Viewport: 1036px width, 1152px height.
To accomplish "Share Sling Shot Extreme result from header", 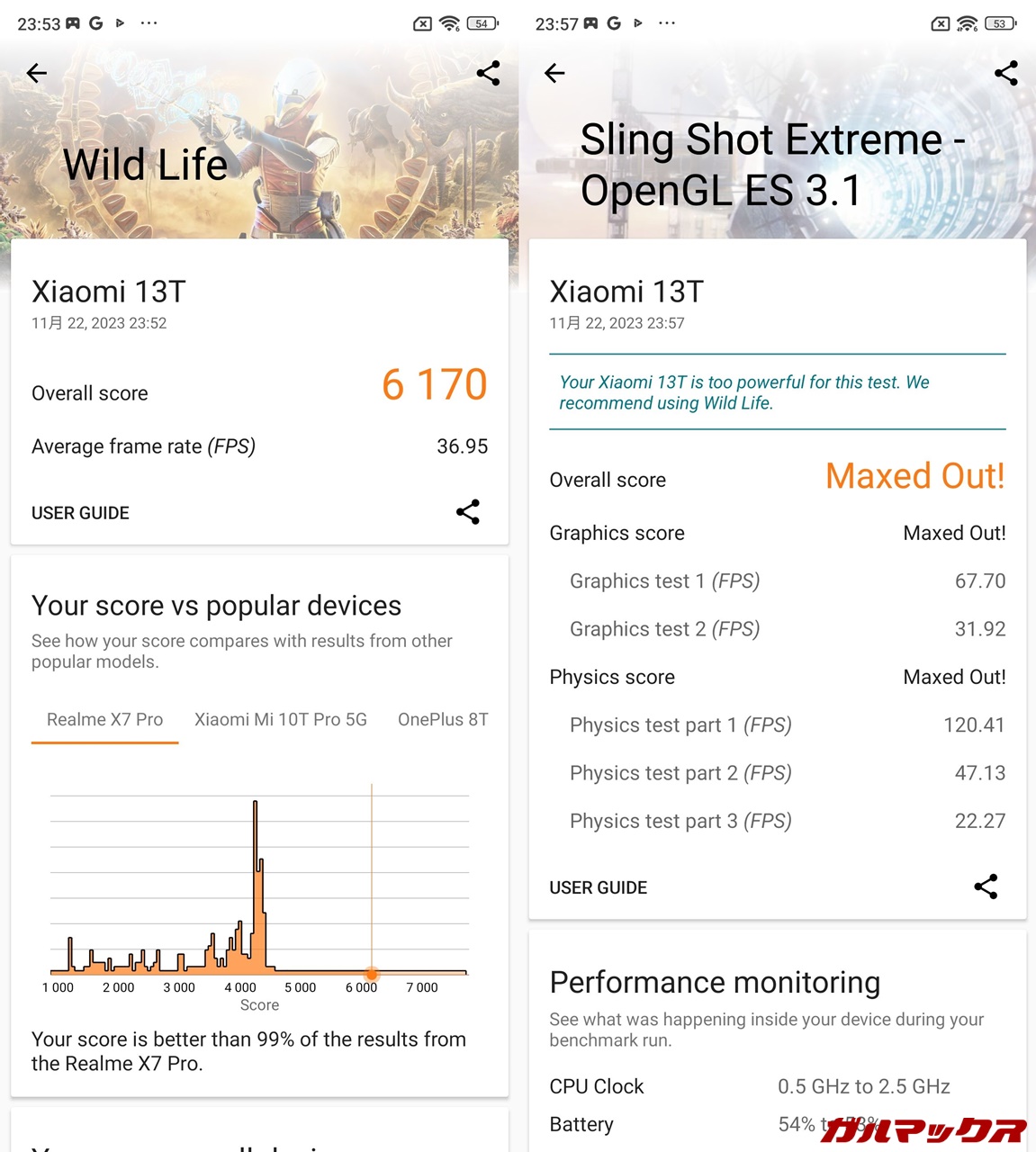I will 1005,73.
